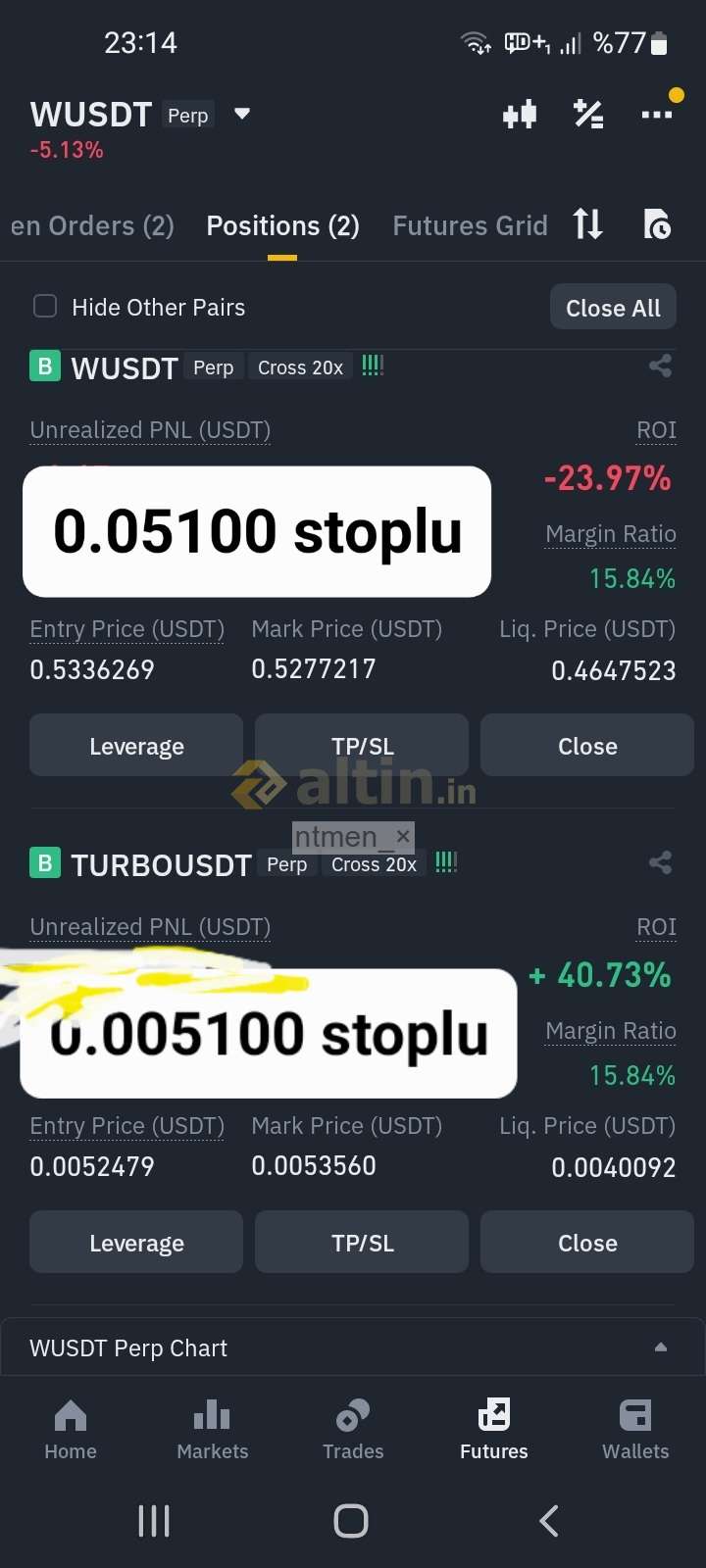Go to the Home tab

(71, 1429)
